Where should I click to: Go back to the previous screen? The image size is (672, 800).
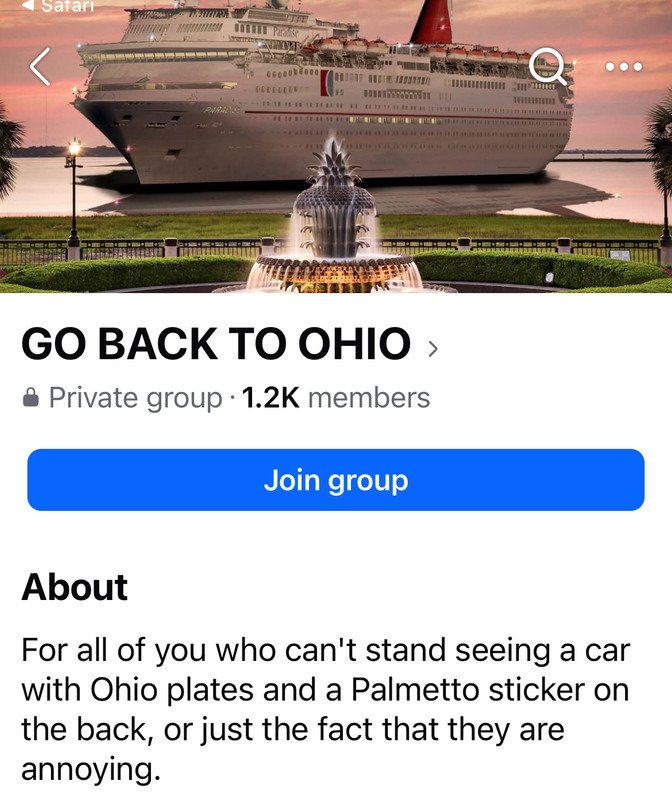click(x=40, y=67)
